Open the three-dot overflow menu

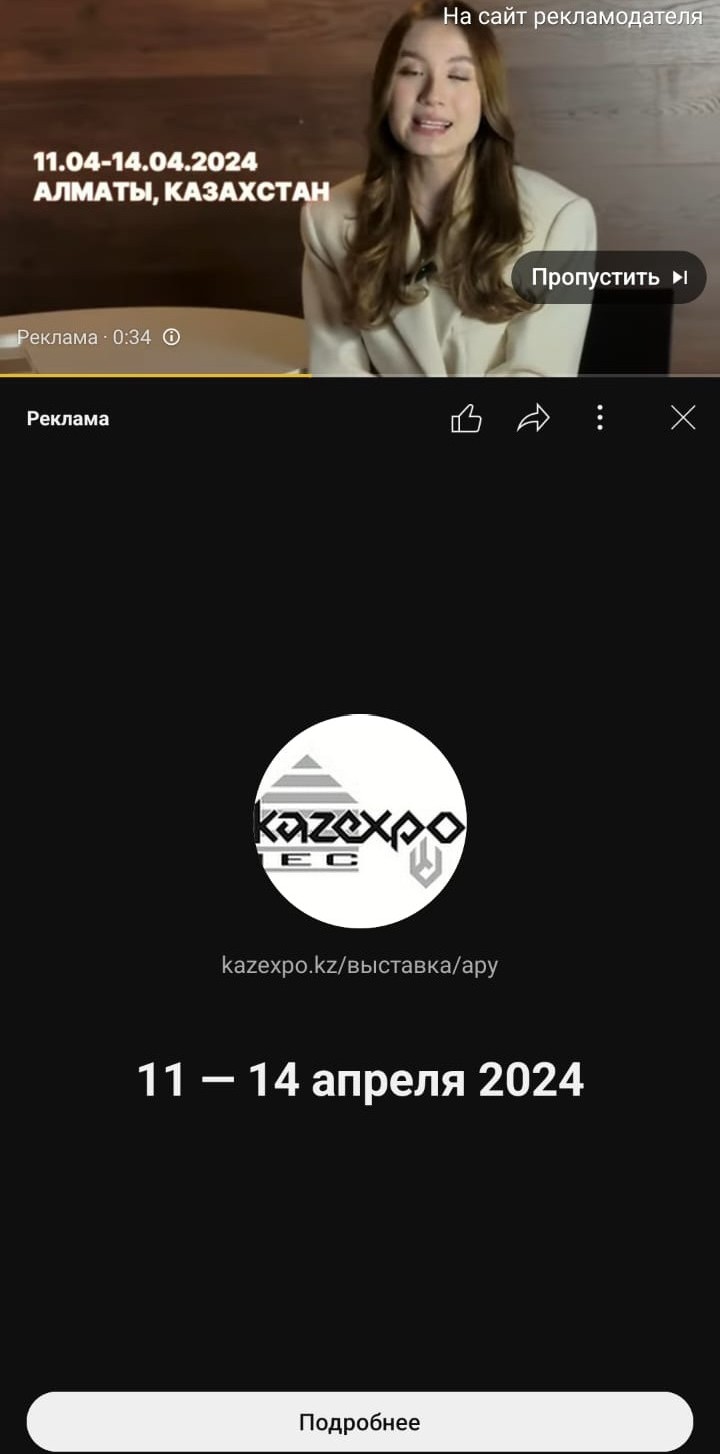click(x=600, y=418)
